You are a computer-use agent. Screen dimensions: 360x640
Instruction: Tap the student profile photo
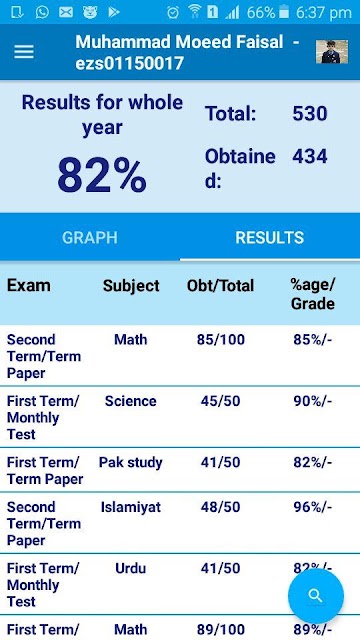click(x=332, y=52)
